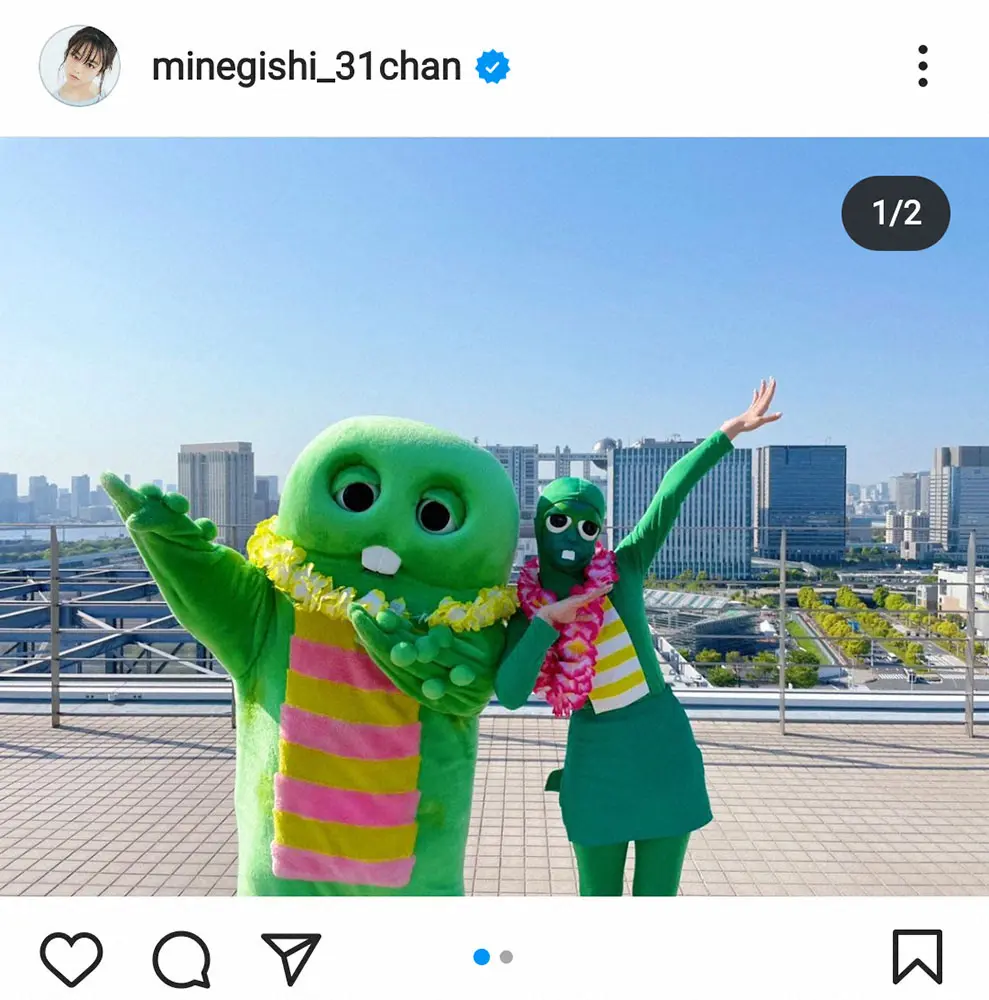Tap the post photo of green mascots

494,560
